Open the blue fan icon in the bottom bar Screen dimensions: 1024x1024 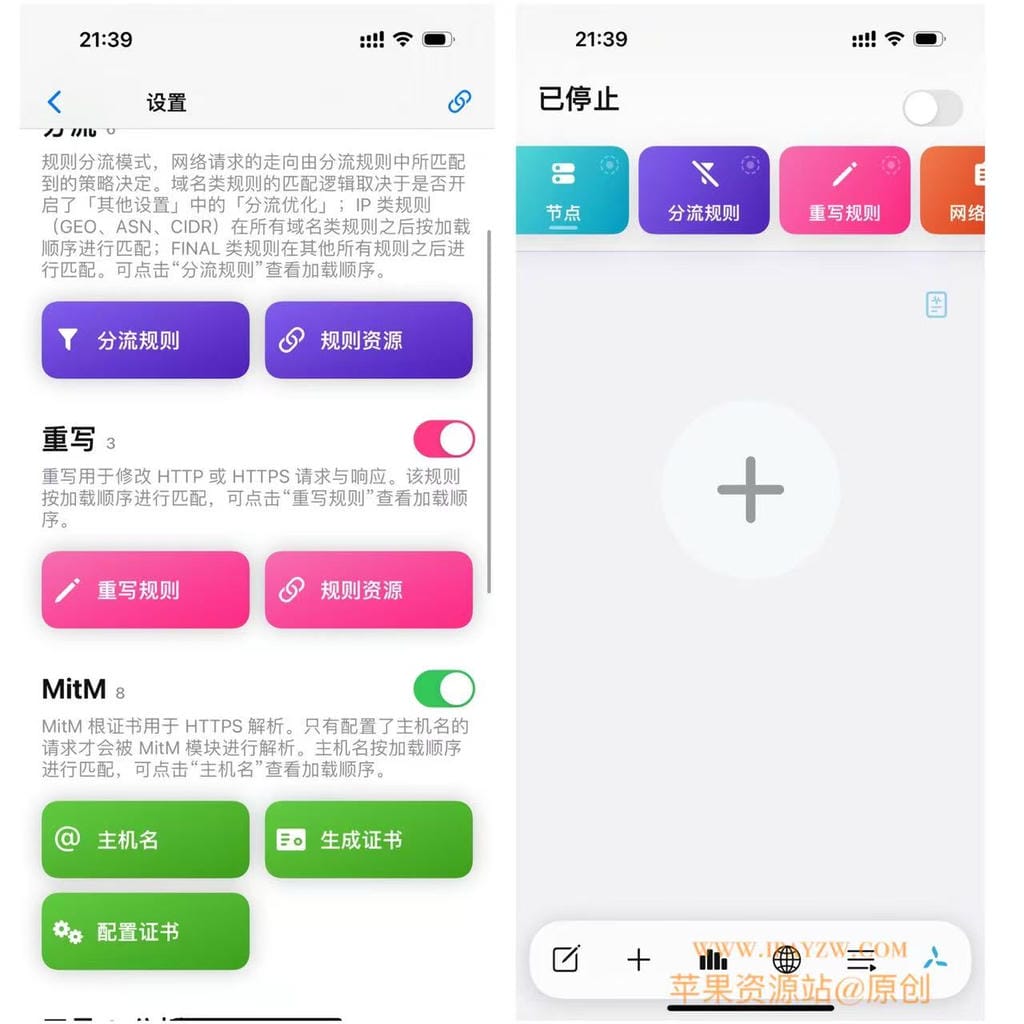point(935,960)
